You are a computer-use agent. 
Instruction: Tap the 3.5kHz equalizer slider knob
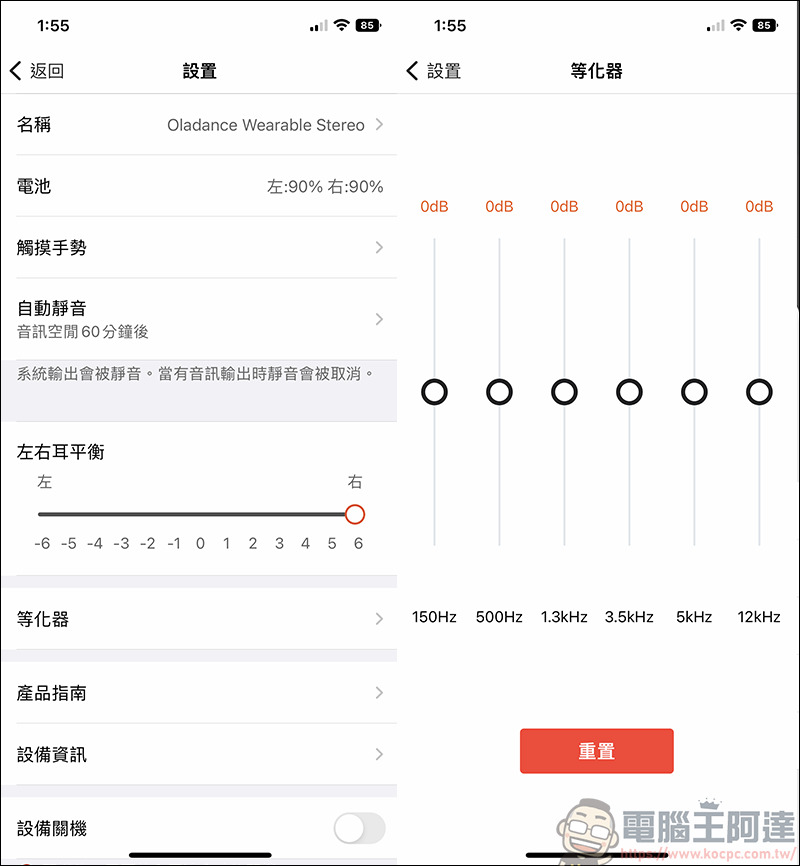pos(629,392)
